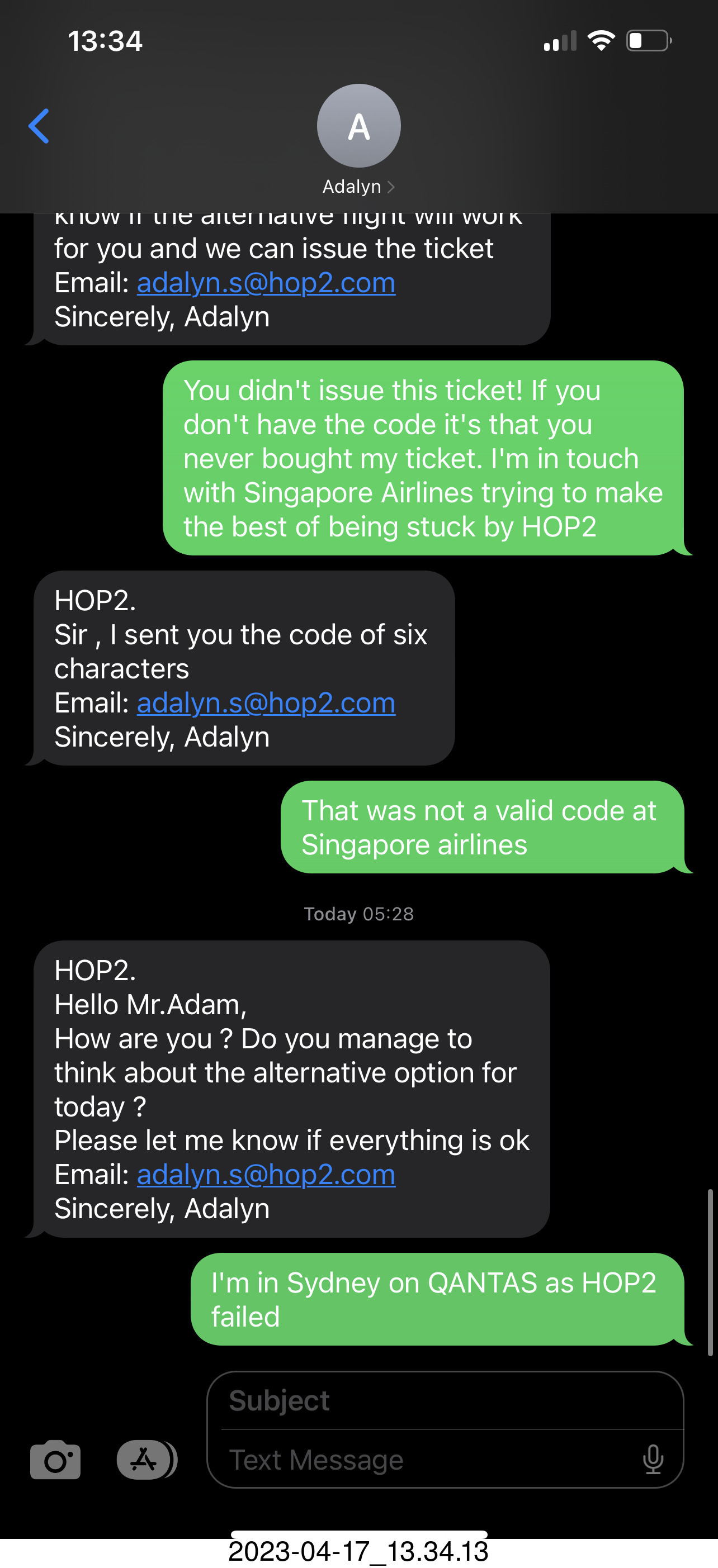Start dictation with the microphone icon
Image resolution: width=718 pixels, height=1568 pixels.
click(653, 1460)
